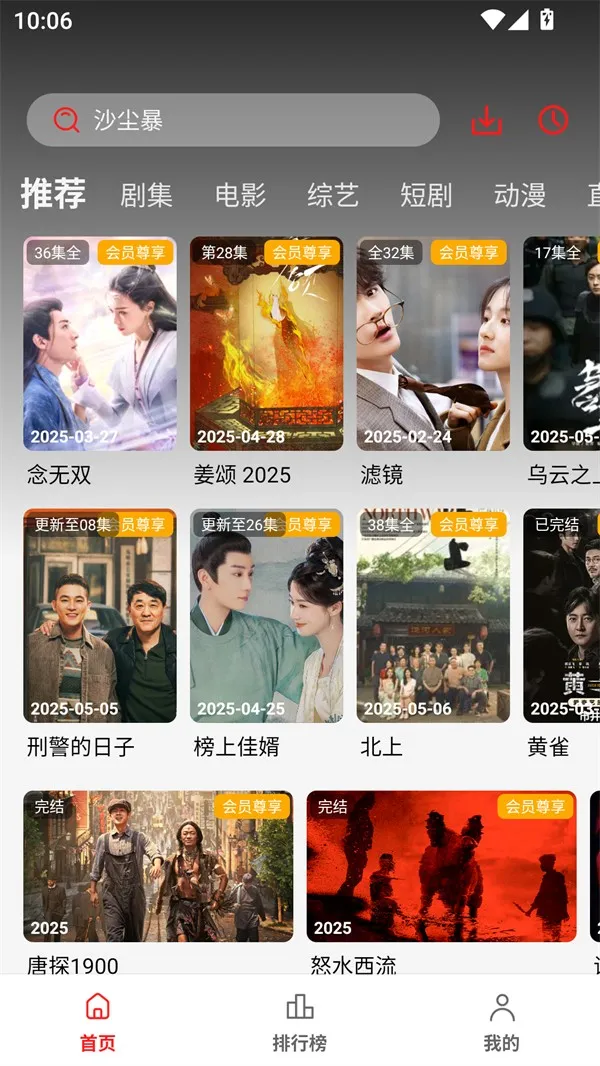View the series 北上
Screen dimensions: 600x1066
[433, 616]
